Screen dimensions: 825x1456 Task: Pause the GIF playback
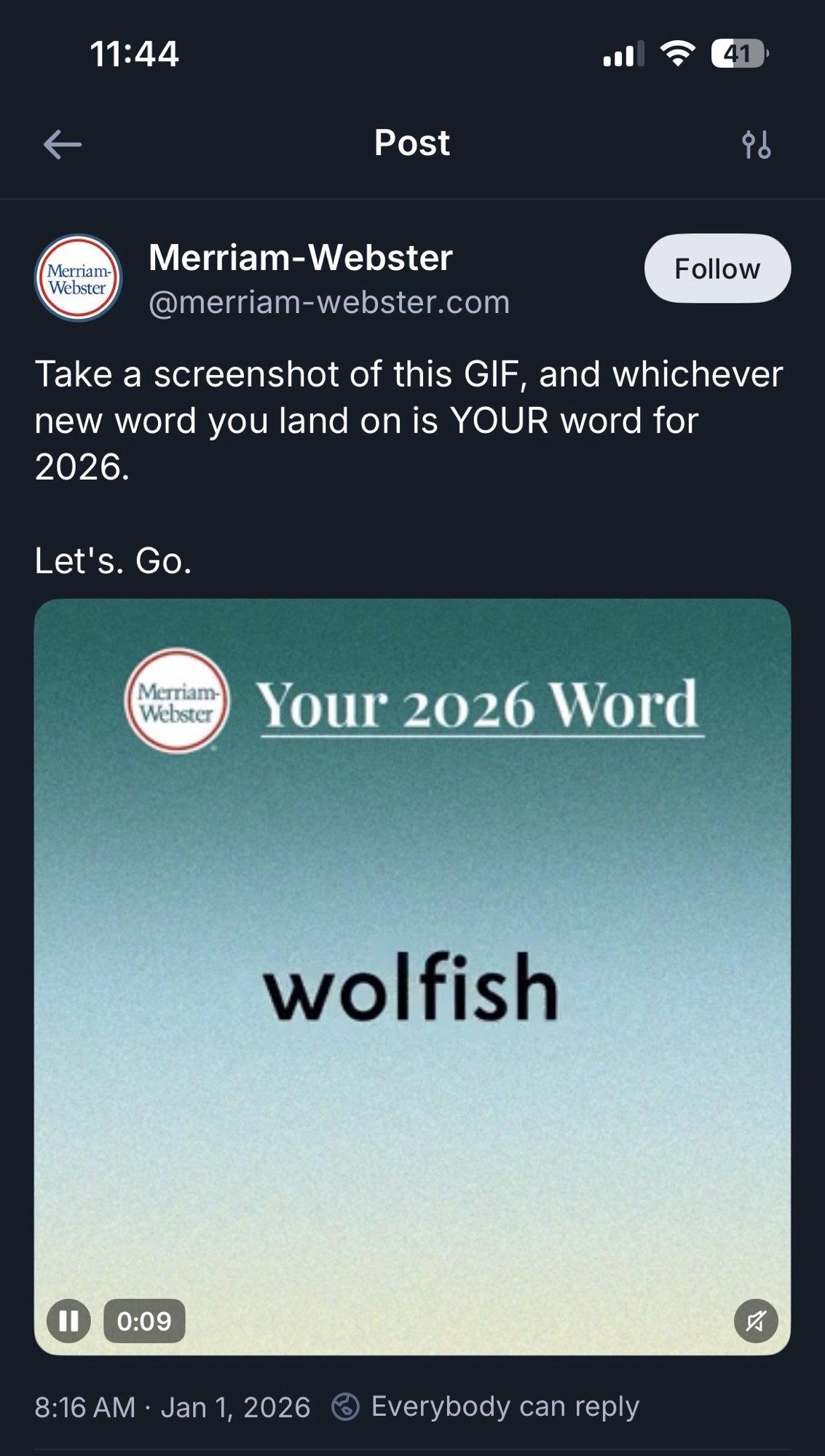click(x=68, y=1321)
